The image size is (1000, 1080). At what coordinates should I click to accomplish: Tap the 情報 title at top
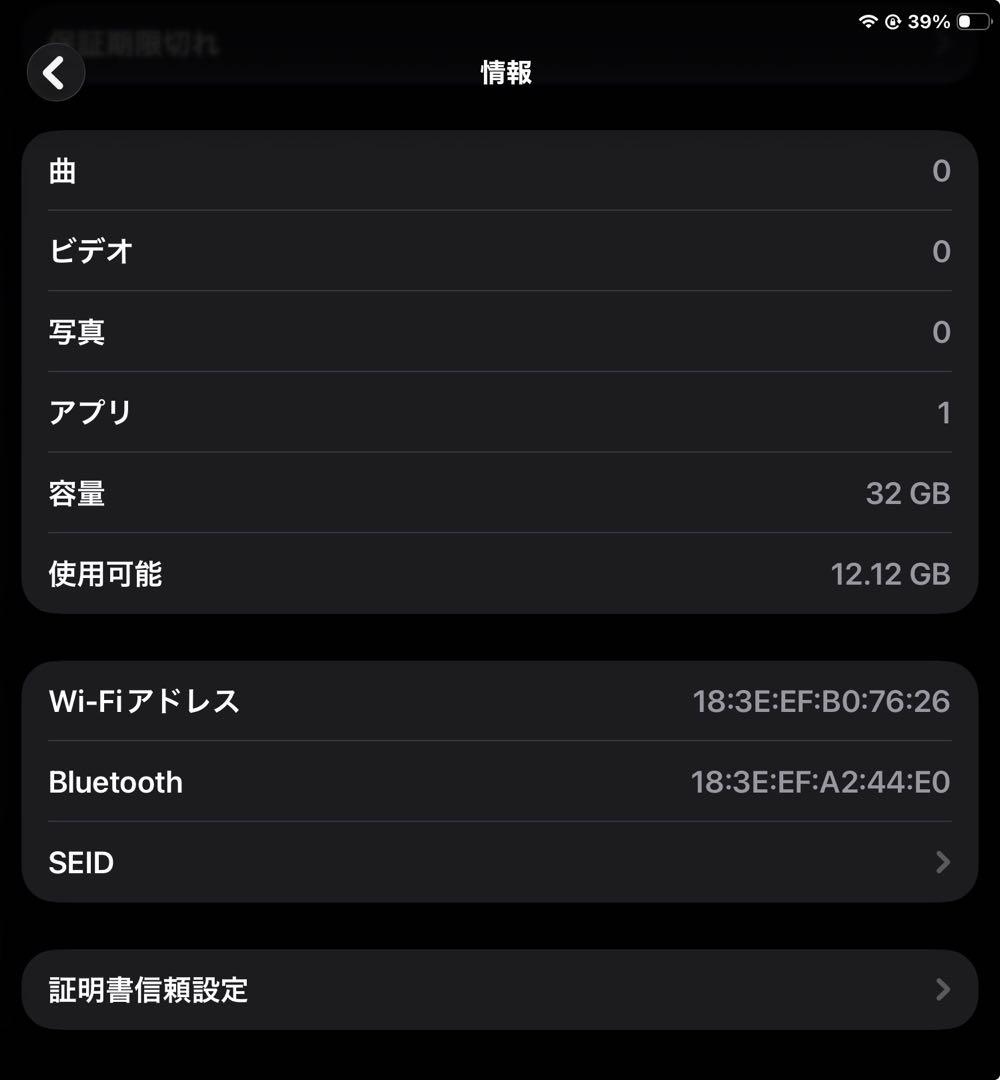[506, 72]
